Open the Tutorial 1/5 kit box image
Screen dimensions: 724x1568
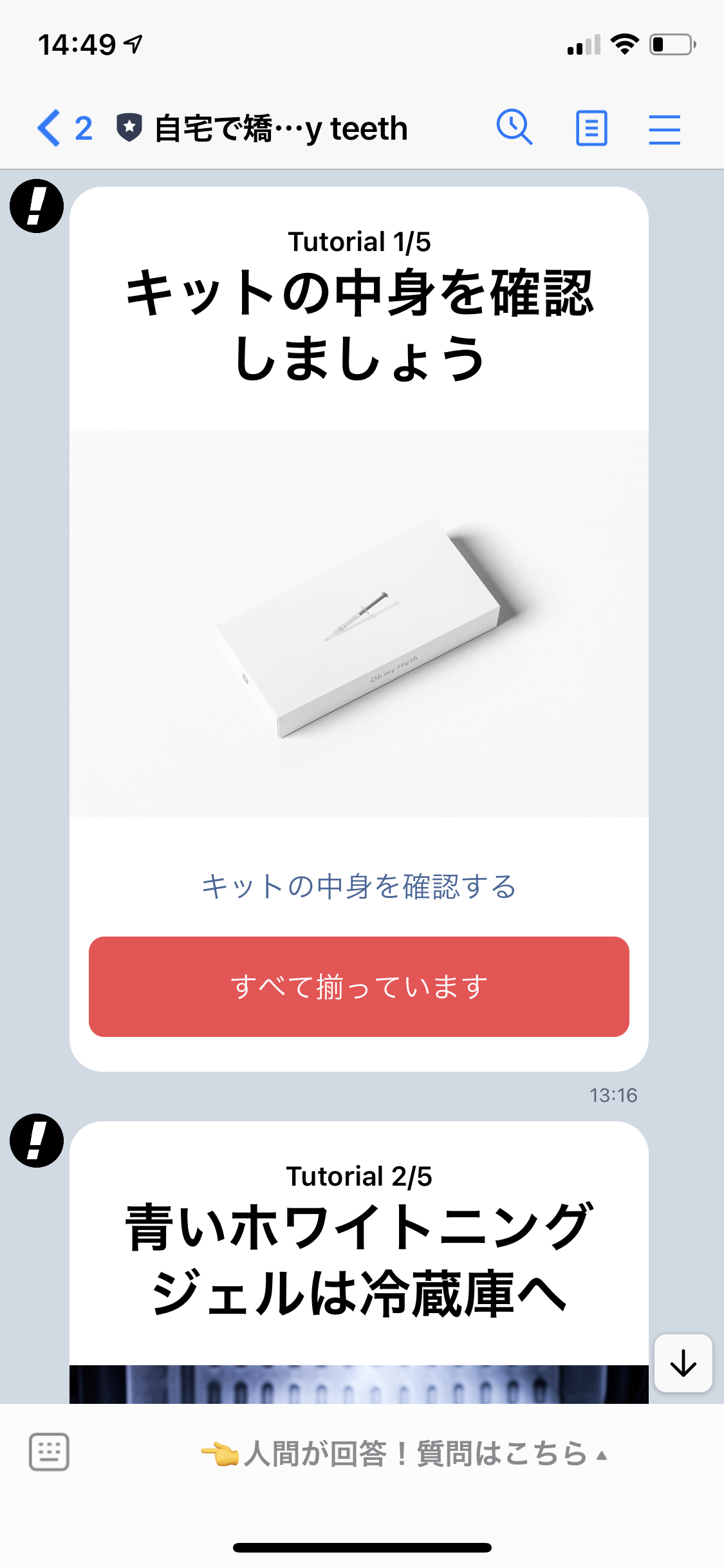click(x=359, y=623)
